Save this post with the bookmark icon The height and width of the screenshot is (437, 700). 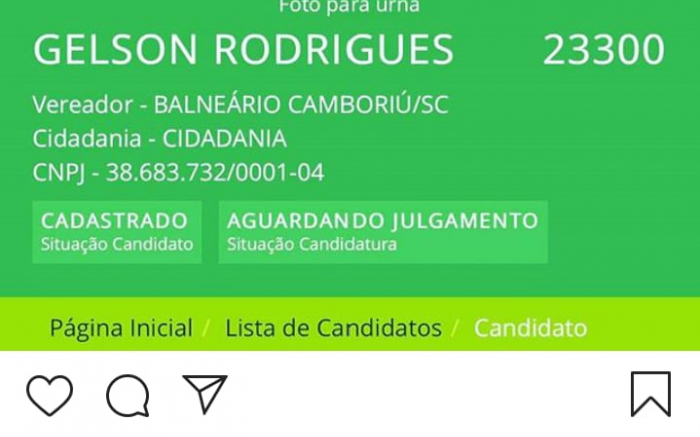[650, 394]
